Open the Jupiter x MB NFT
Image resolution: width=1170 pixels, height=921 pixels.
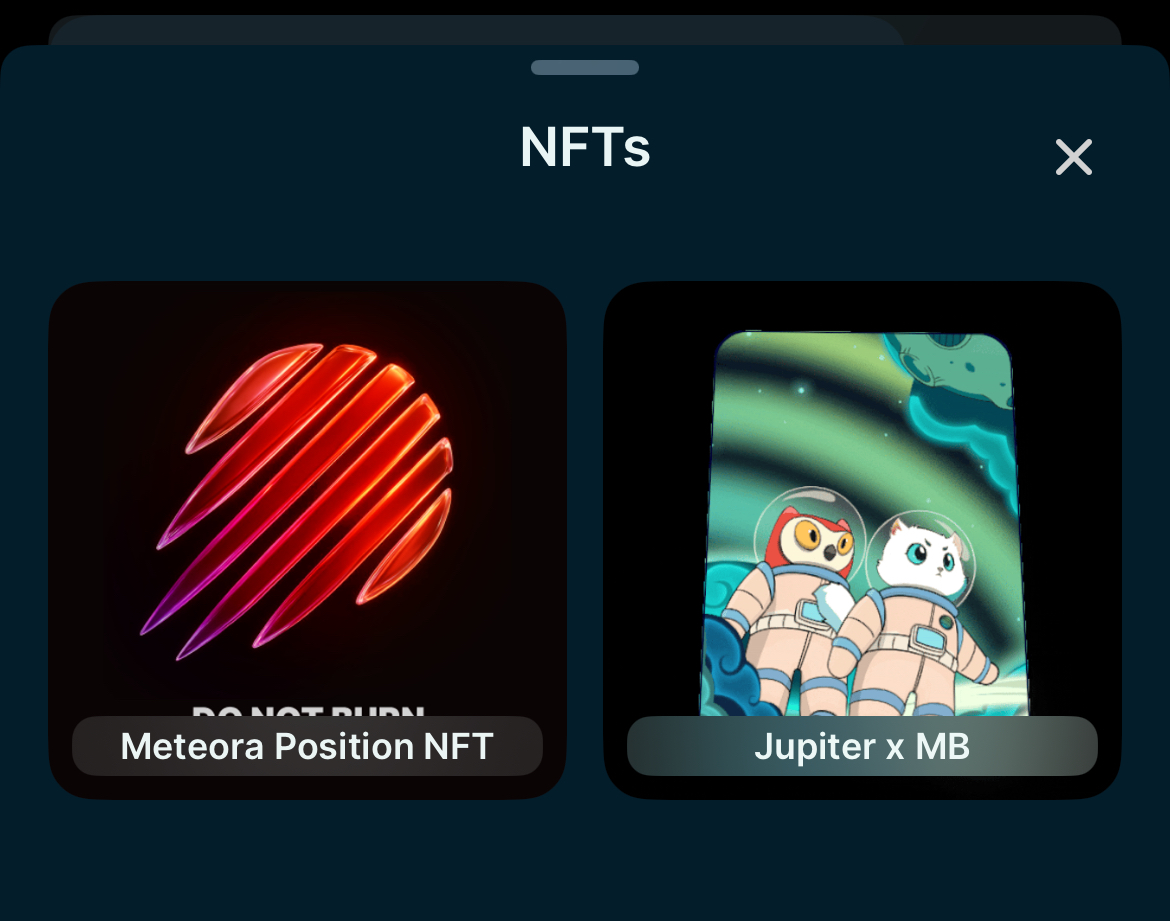coord(862,540)
